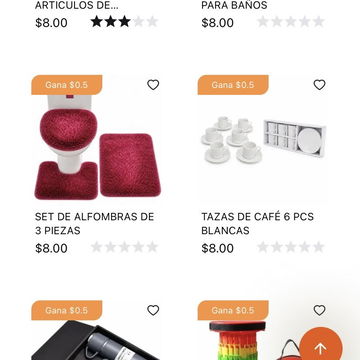The width and height of the screenshot is (360, 360).
Task: Open the Articulos De... three-star product
Action: pos(77,5)
